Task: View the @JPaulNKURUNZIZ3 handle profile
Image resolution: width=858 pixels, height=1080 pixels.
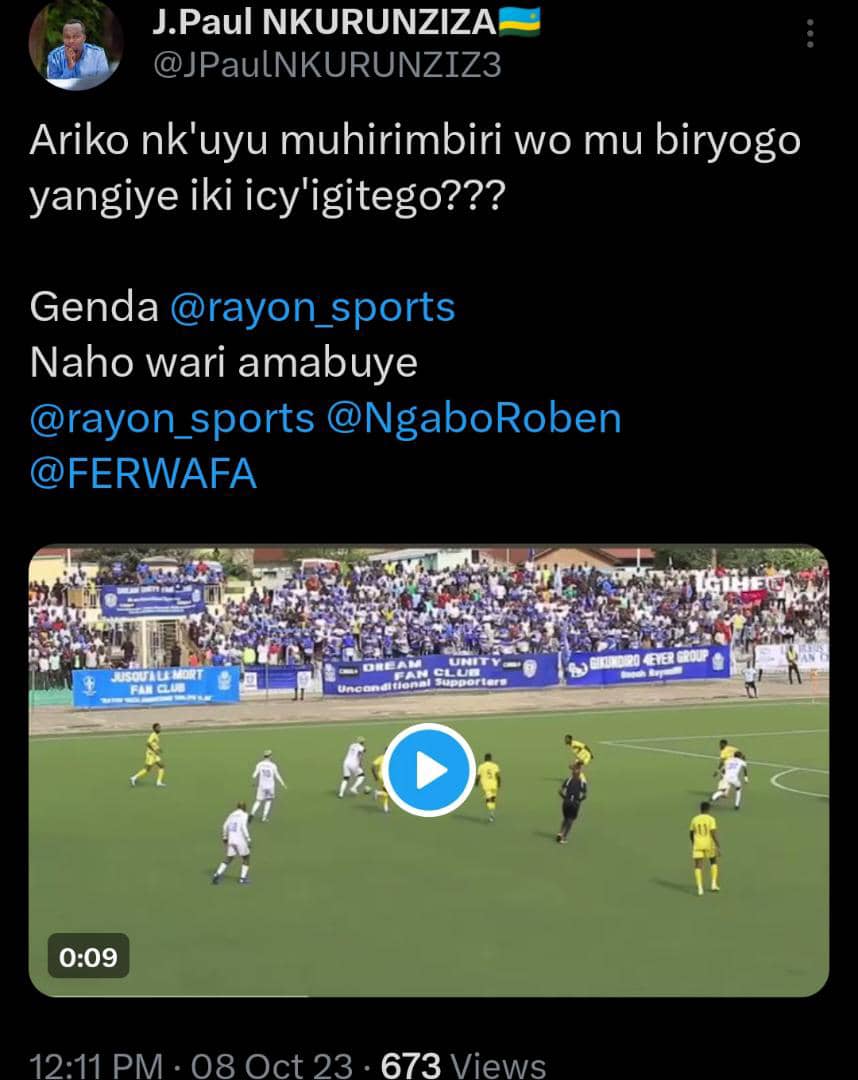Action: [326, 64]
